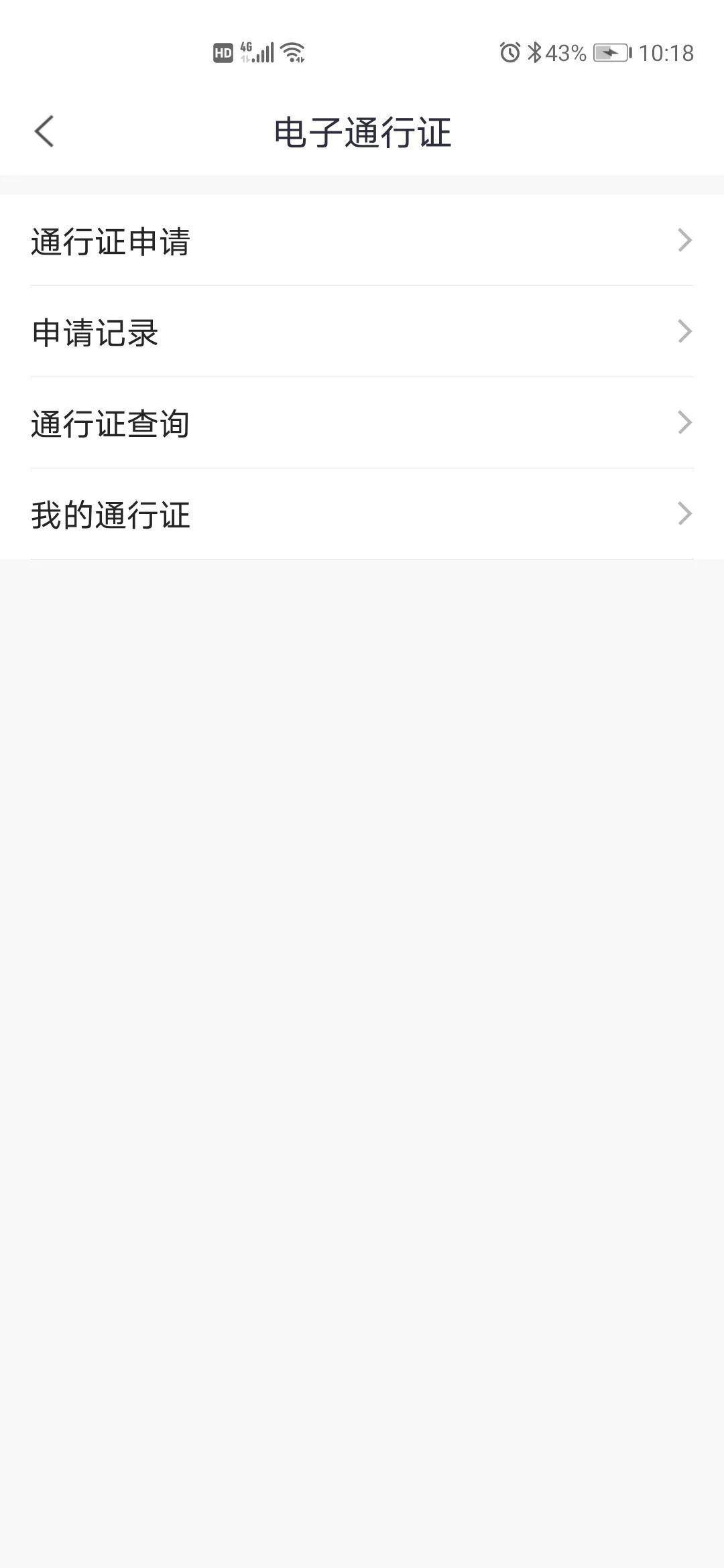This screenshot has width=724, height=1568.
Task: Open the 通行证查询 pass lookup
Action: 362,423
